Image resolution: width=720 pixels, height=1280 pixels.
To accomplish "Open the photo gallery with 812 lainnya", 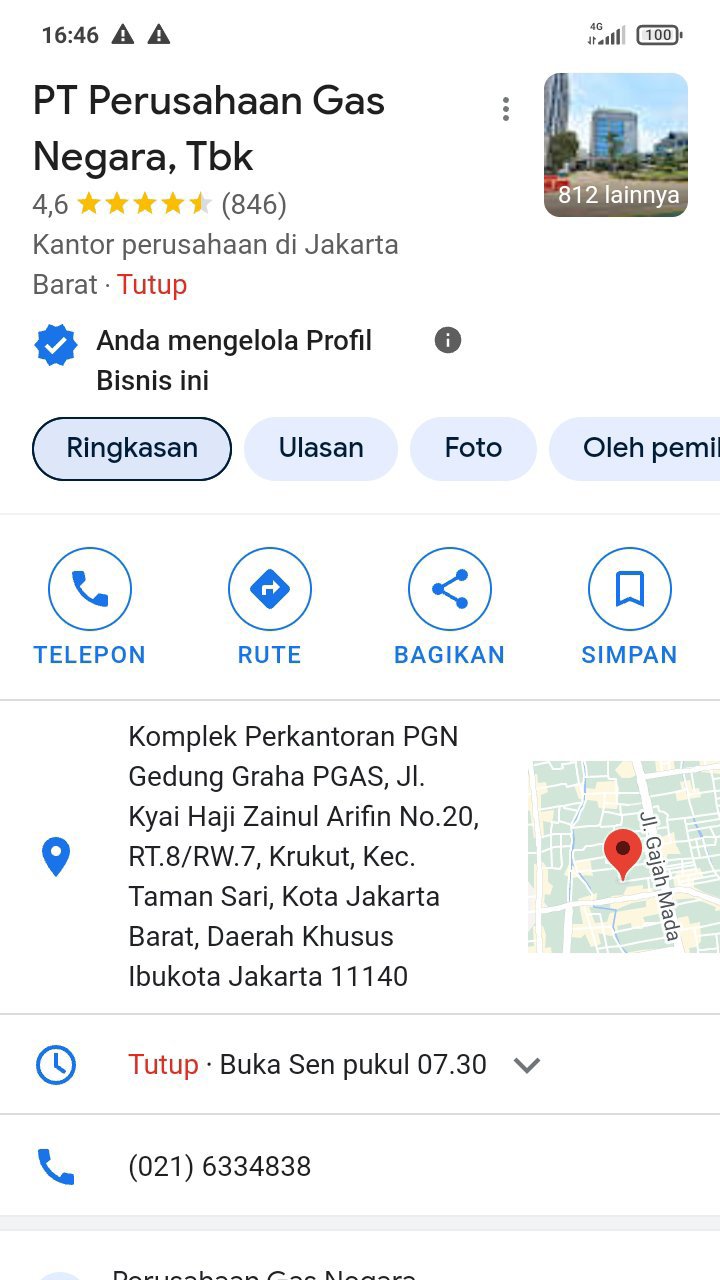I will [615, 145].
